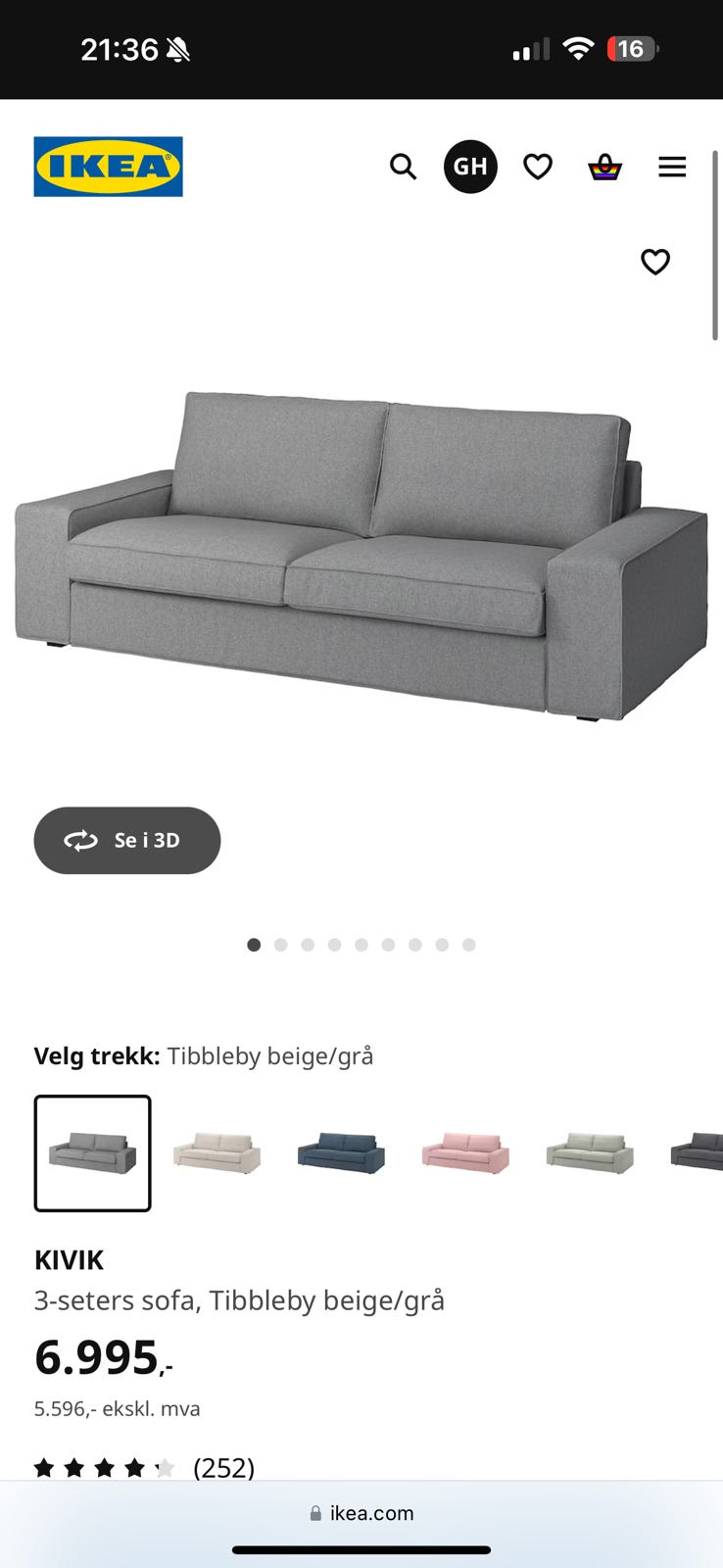Open the GH profile account button
The image size is (723, 1568).
pyautogui.click(x=470, y=167)
